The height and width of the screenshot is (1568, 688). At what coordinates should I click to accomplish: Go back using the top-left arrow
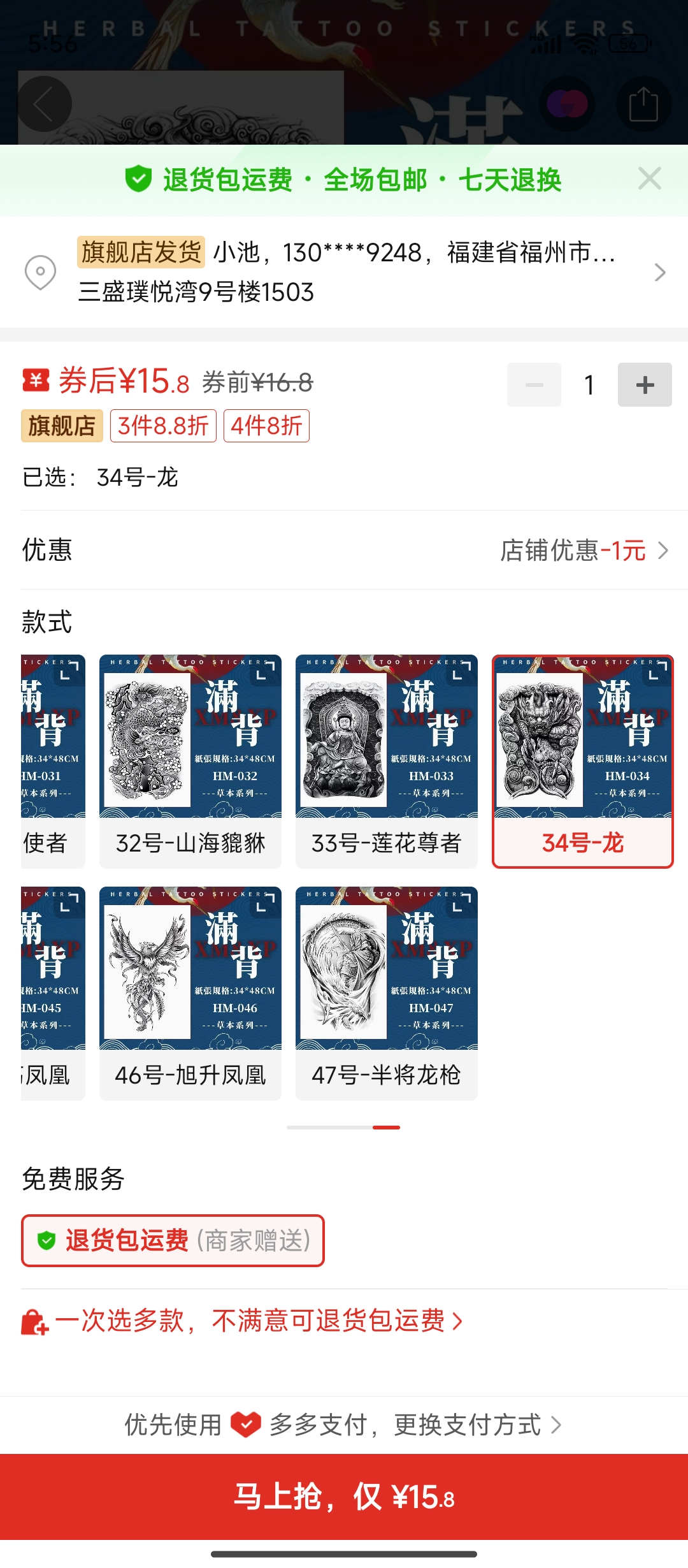[43, 104]
